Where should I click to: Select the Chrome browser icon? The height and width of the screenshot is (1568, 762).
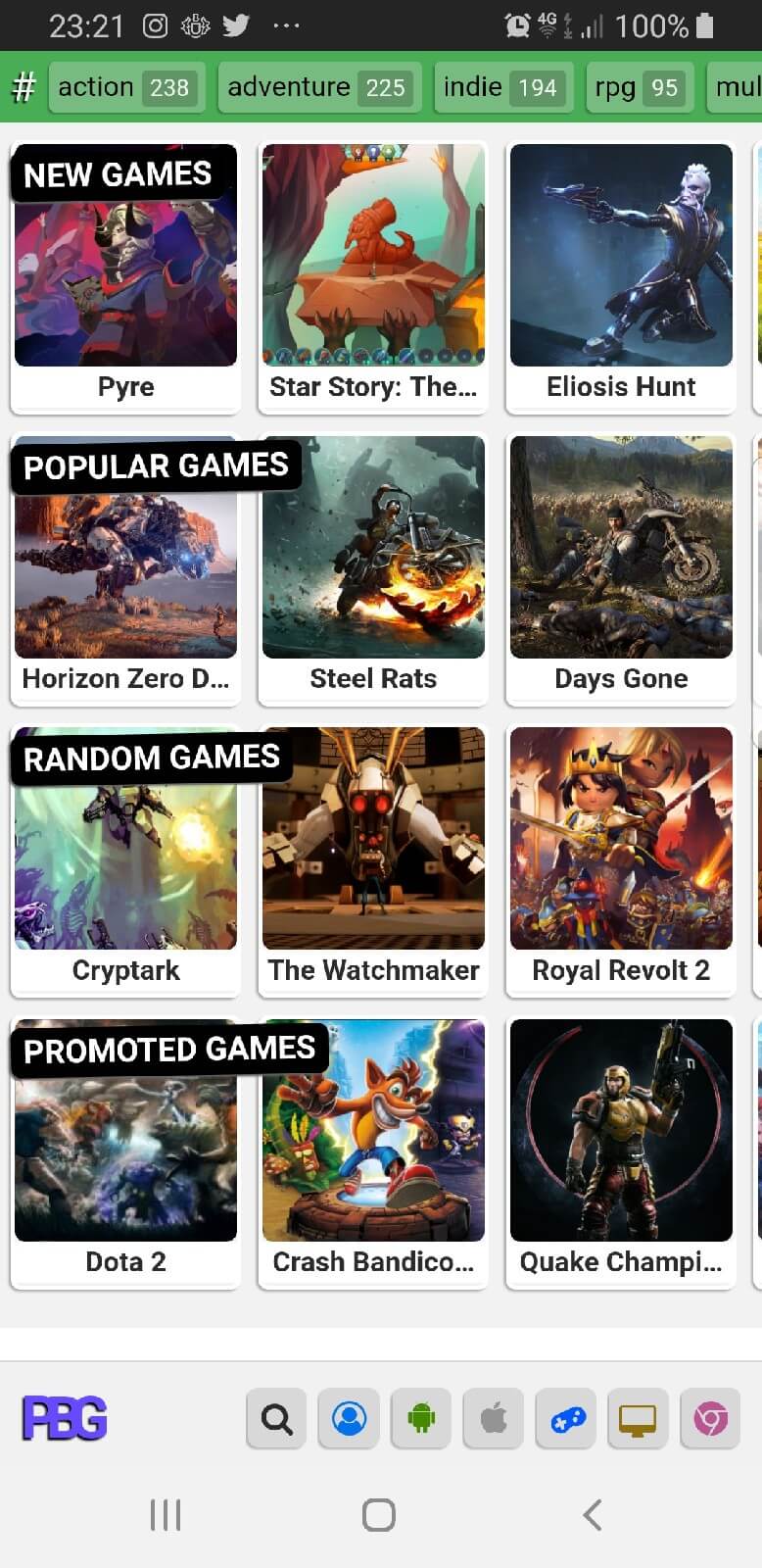(x=710, y=1418)
